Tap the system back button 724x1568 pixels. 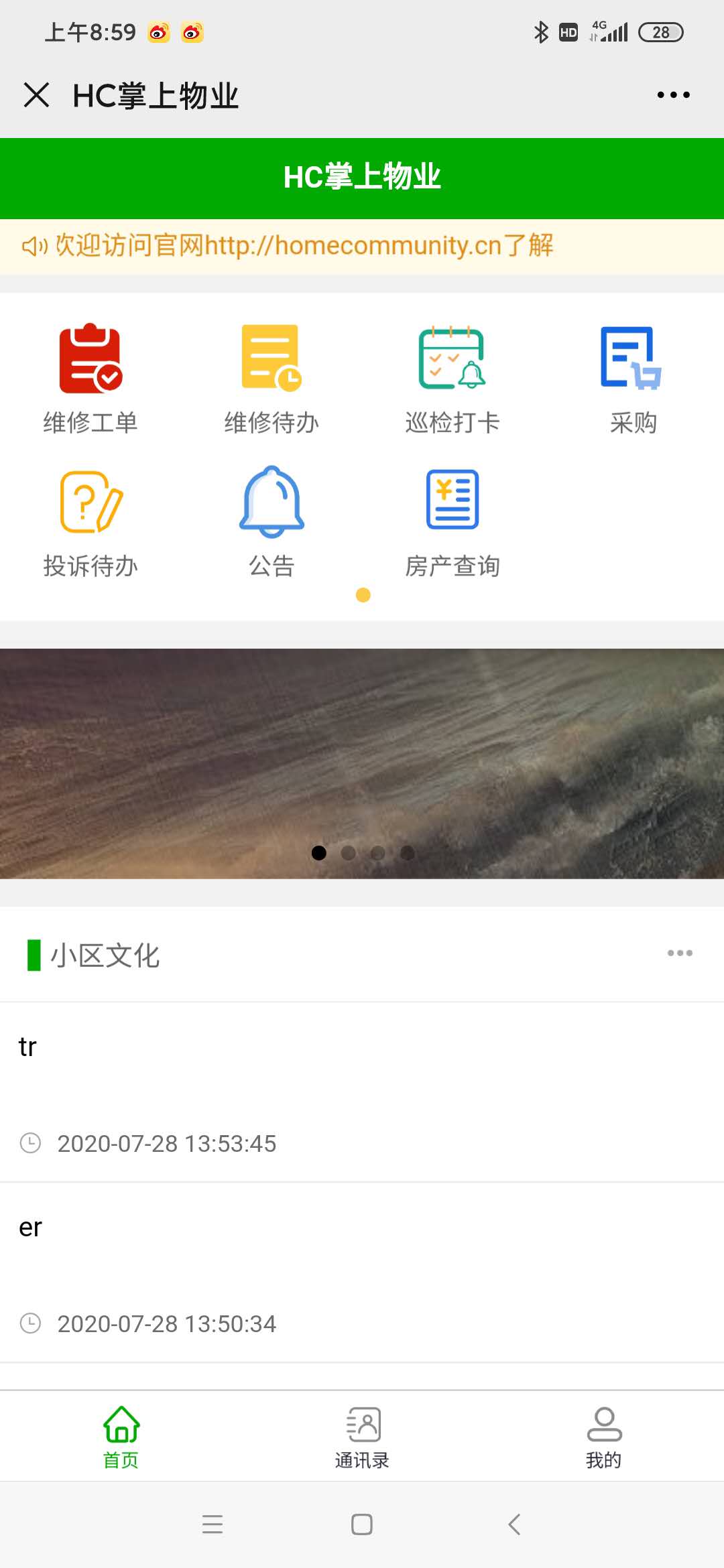(514, 1524)
